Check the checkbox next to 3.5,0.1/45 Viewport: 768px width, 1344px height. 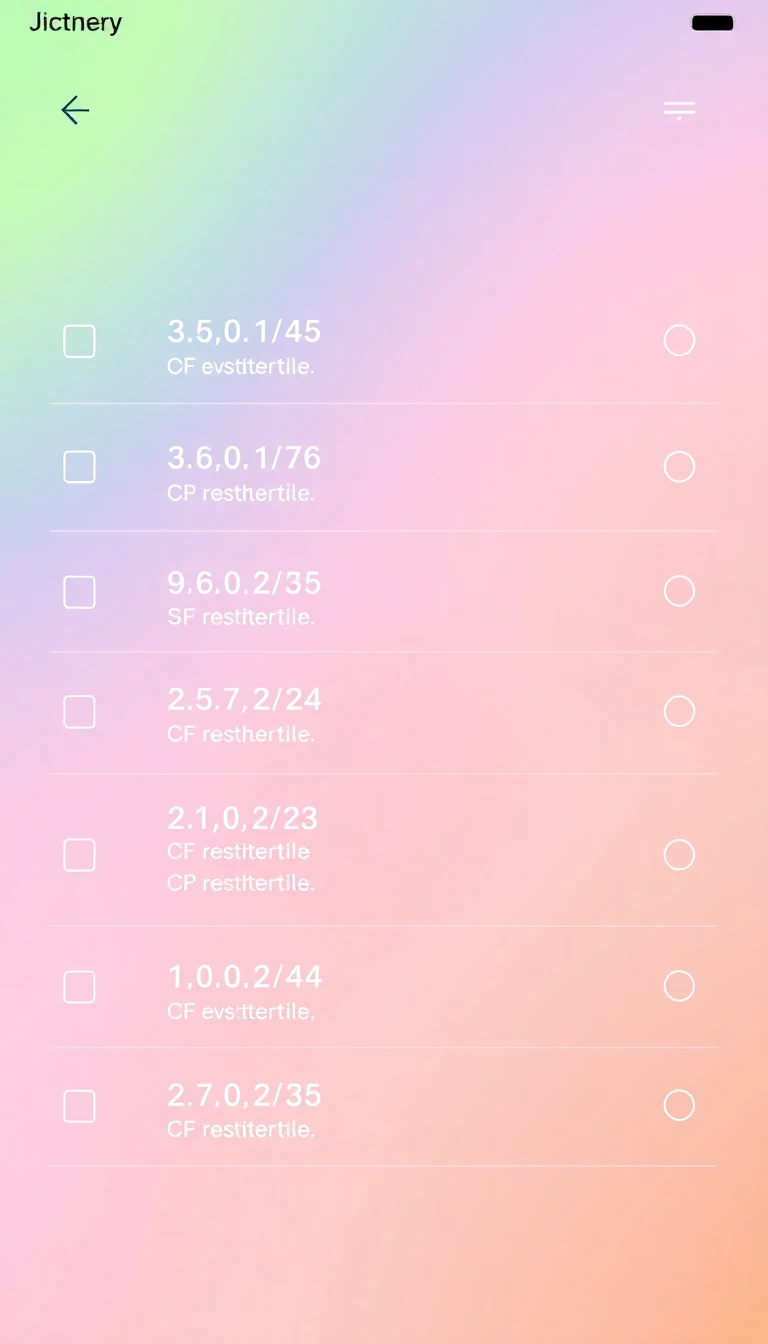78,341
